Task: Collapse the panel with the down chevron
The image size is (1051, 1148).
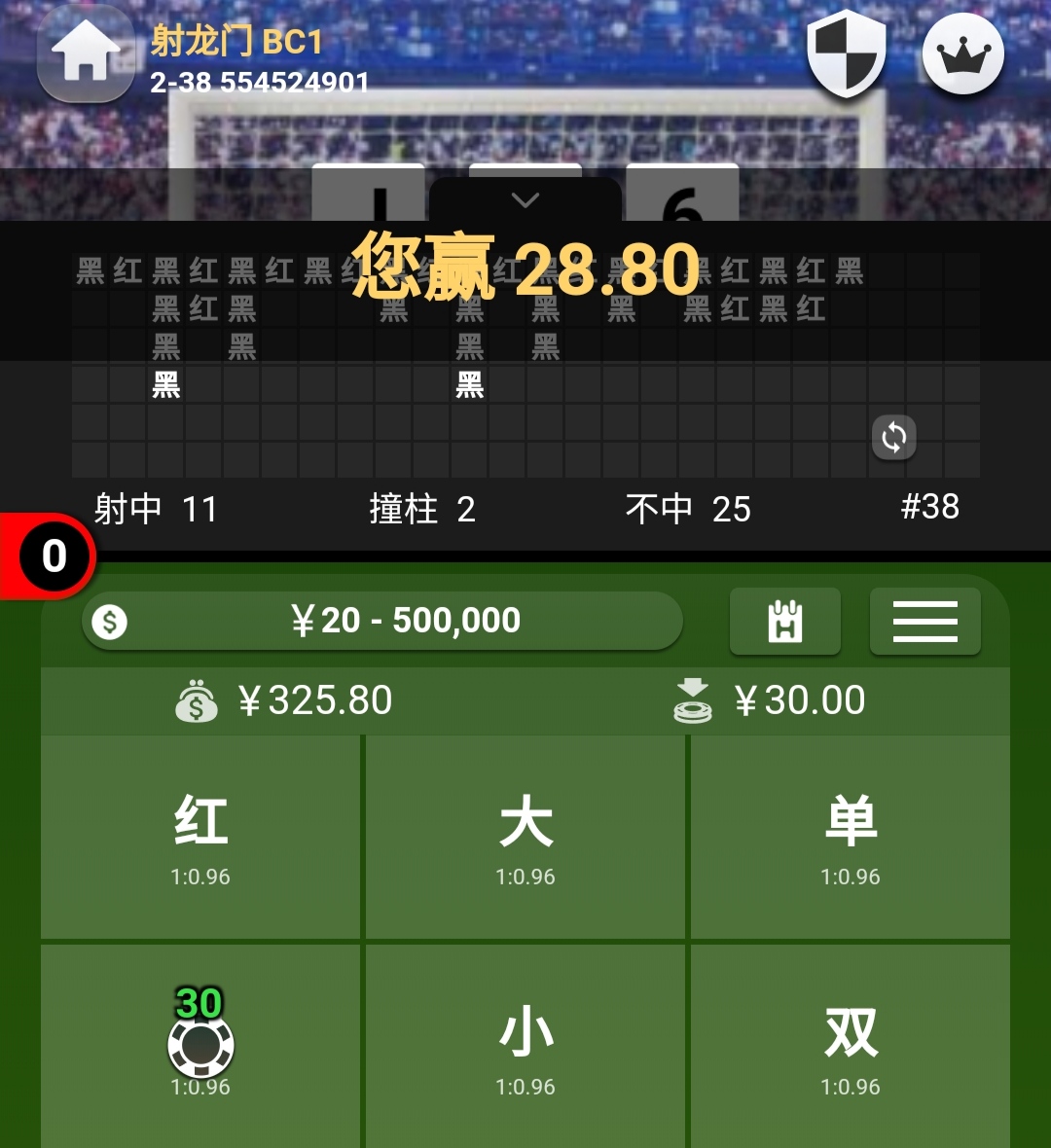Action: point(525,200)
